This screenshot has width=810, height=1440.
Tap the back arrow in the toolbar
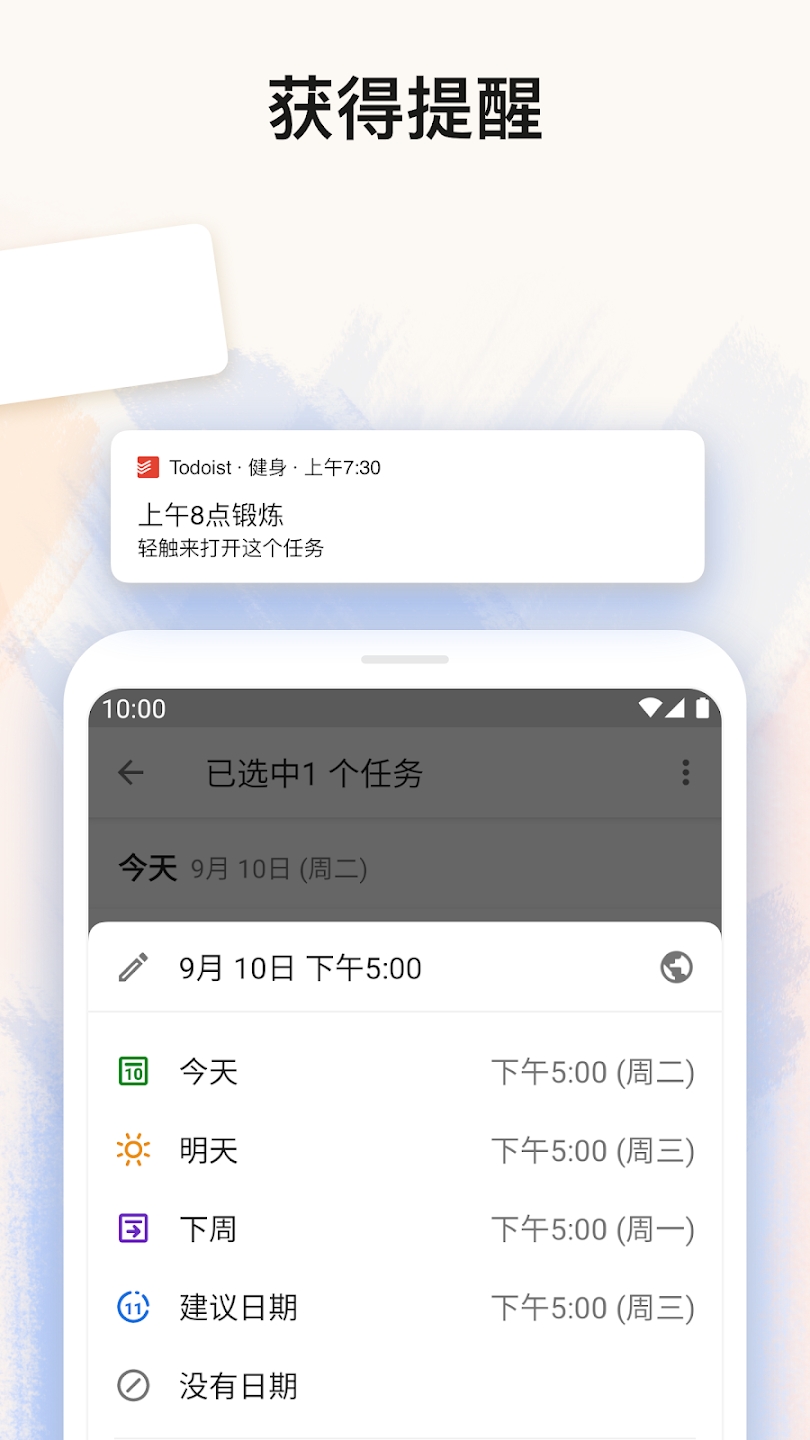point(131,773)
